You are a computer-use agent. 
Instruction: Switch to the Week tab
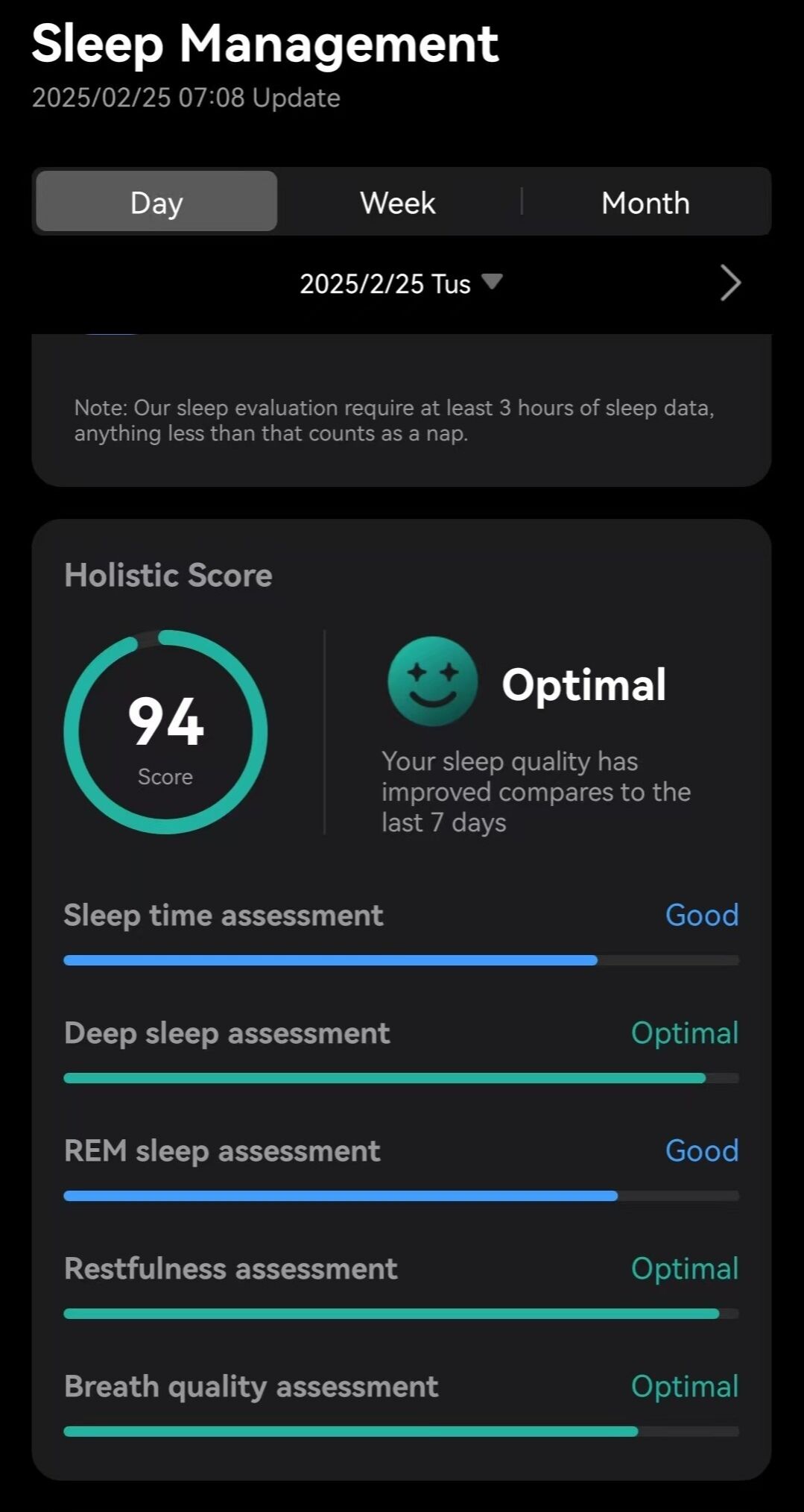coord(398,203)
